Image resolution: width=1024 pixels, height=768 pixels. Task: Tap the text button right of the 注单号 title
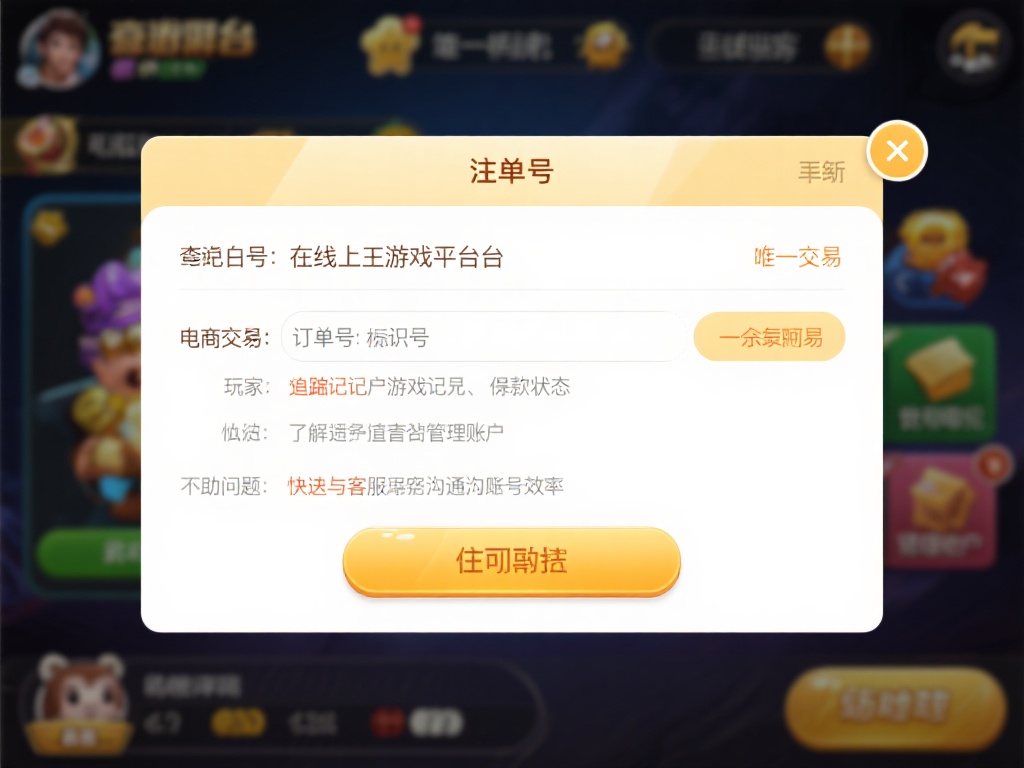(821, 172)
